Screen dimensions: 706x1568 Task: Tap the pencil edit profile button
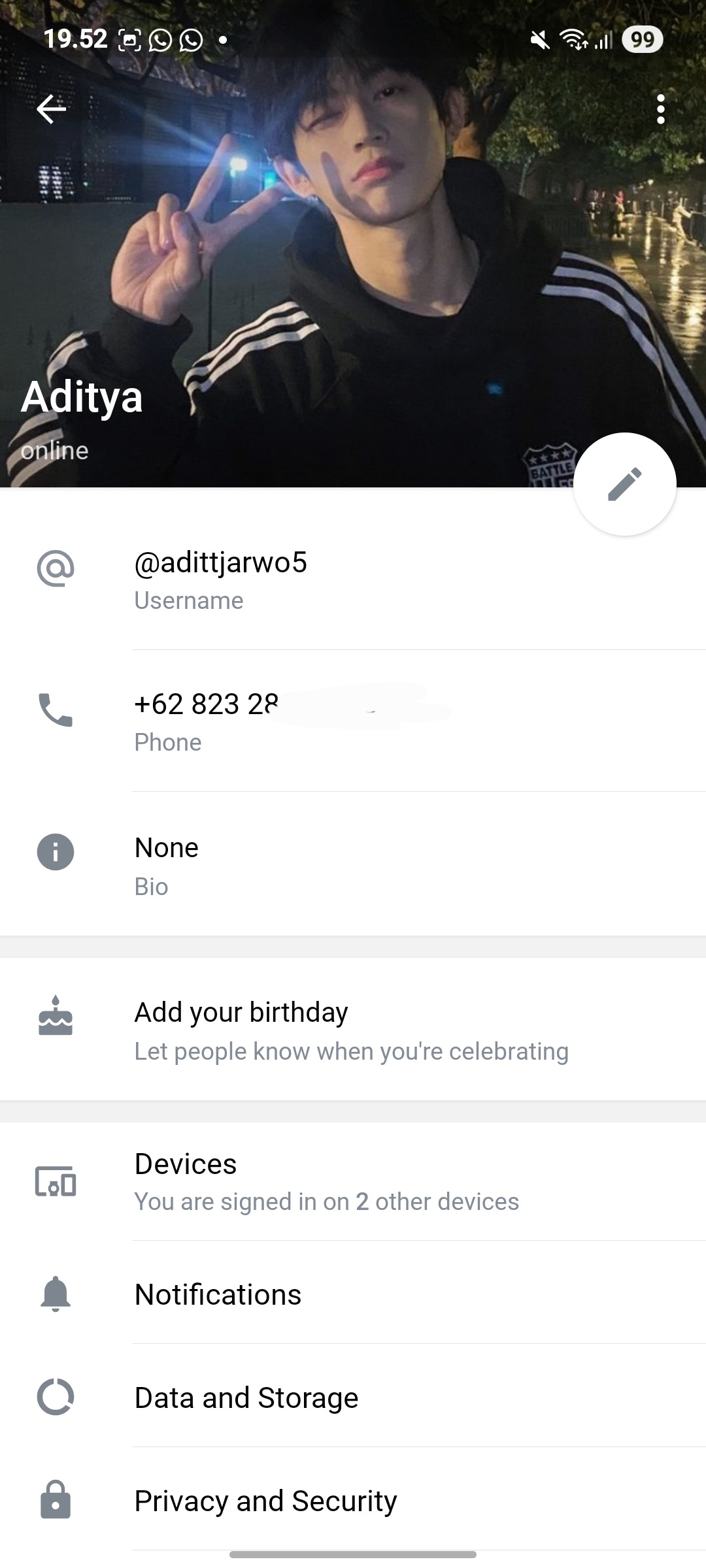[624, 484]
